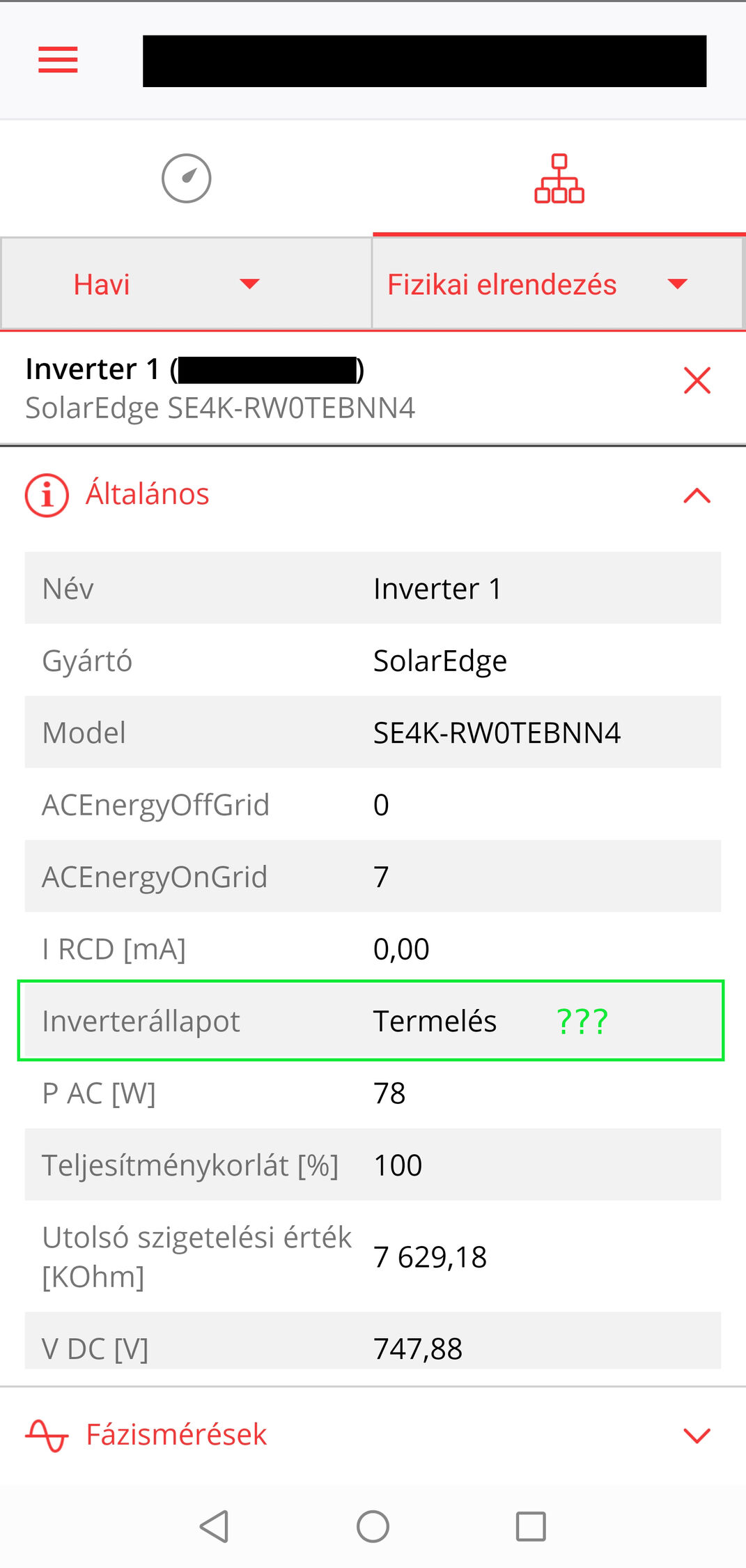This screenshot has width=746, height=1568.
Task: Open the hamburger drawer menu
Action: click(58, 60)
